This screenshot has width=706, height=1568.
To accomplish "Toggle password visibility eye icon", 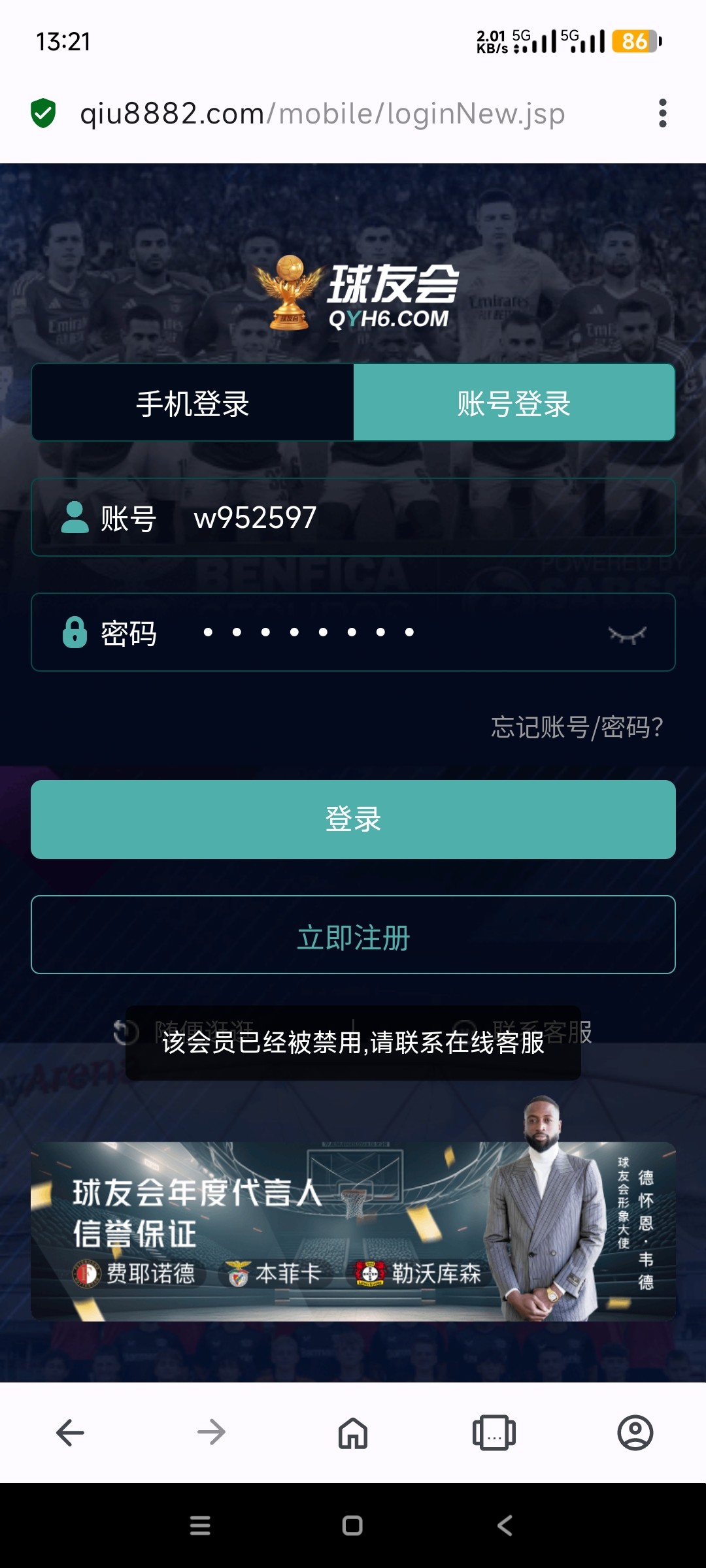I will (x=627, y=634).
